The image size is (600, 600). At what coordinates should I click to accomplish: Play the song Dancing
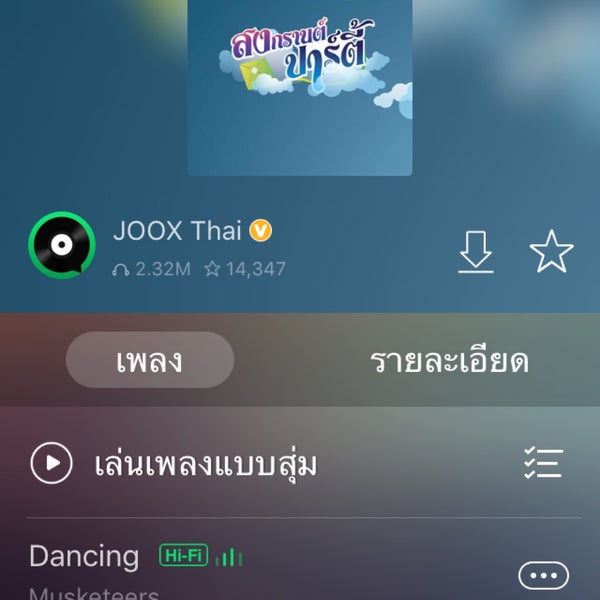[85, 557]
